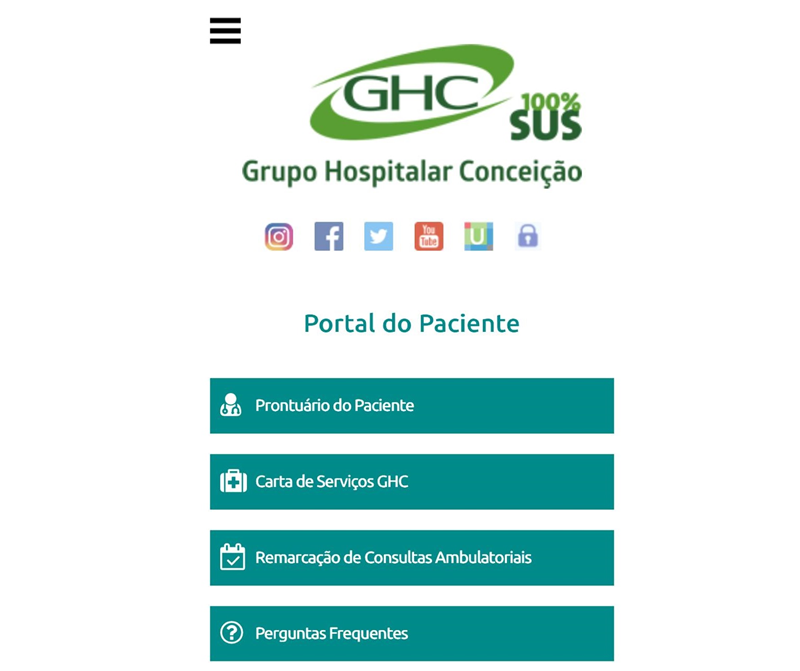Tap the colorful U icon
Viewport: 800px width, 671px height.
478,236
